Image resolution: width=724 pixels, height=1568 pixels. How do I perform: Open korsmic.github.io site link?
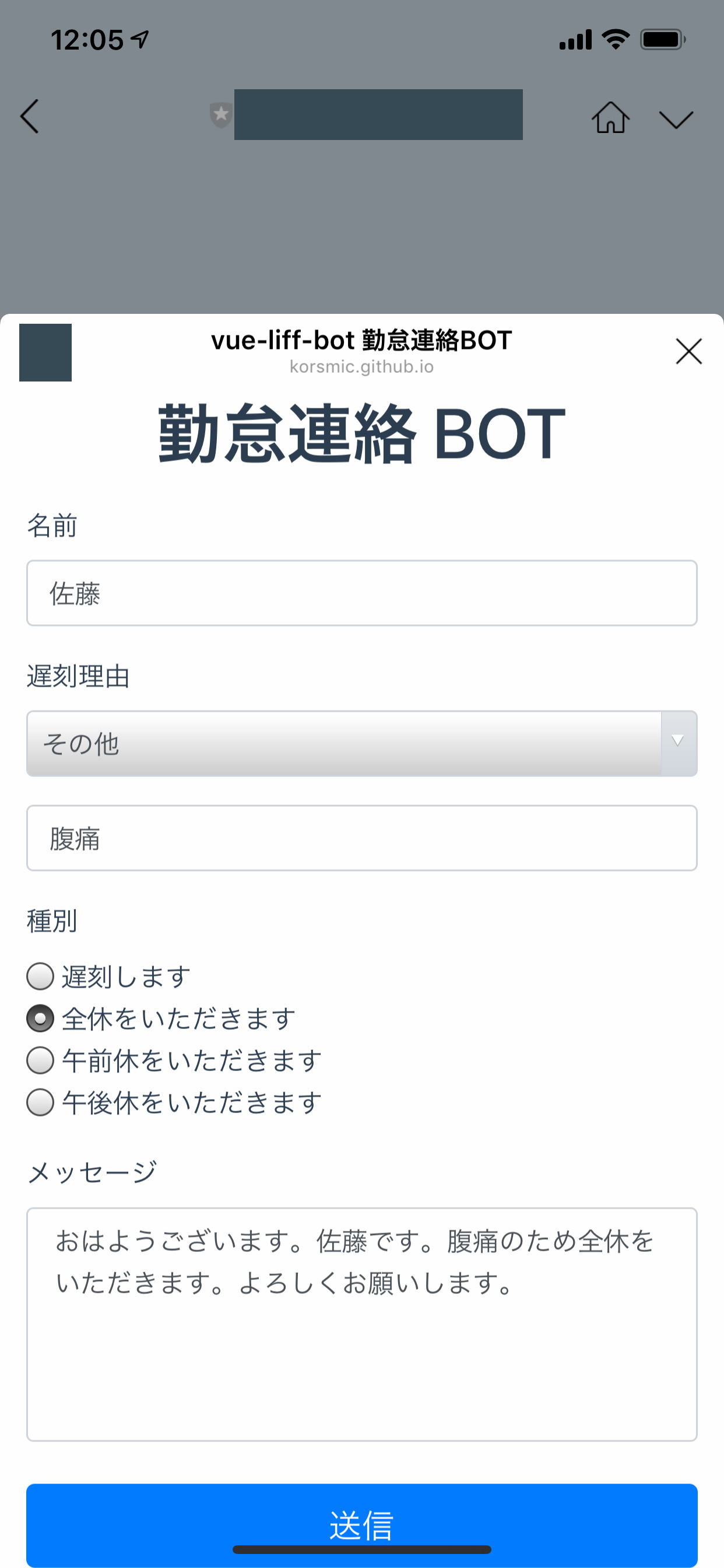361,366
